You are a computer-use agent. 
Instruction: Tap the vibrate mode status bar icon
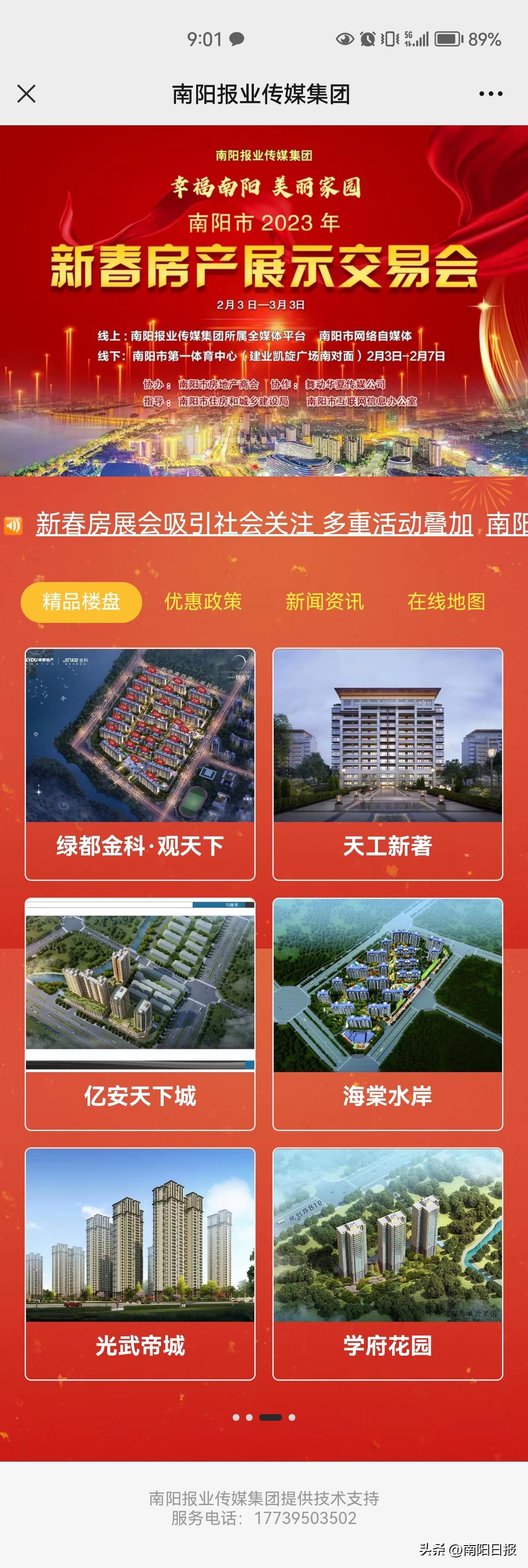390,38
